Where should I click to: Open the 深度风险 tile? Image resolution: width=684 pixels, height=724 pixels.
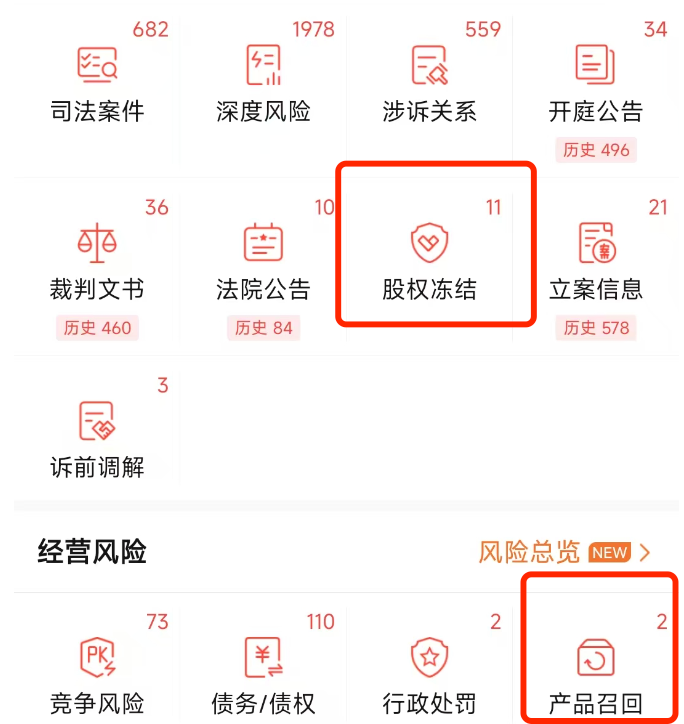tap(263, 85)
